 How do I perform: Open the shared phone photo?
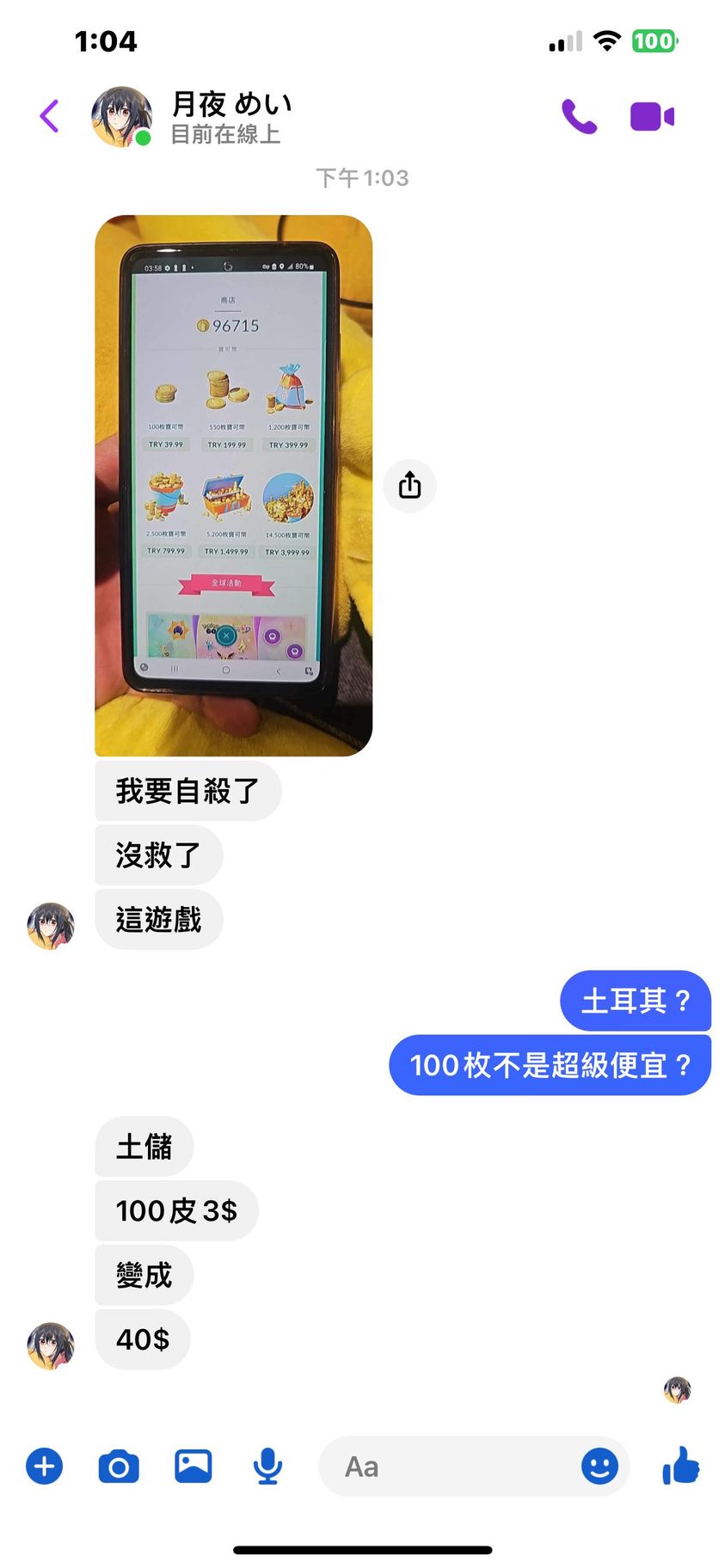pos(233,485)
